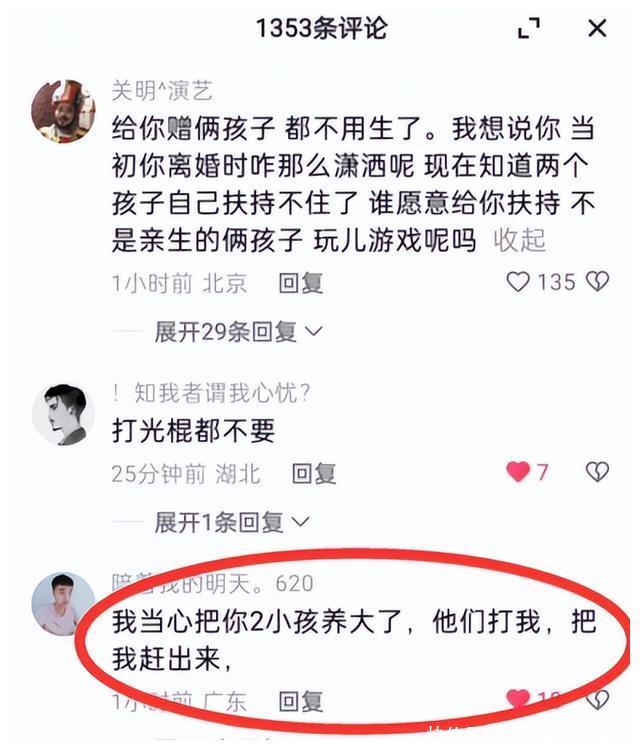Collapse the long comment via 收起
The width and height of the screenshot is (640, 750).
(519, 240)
